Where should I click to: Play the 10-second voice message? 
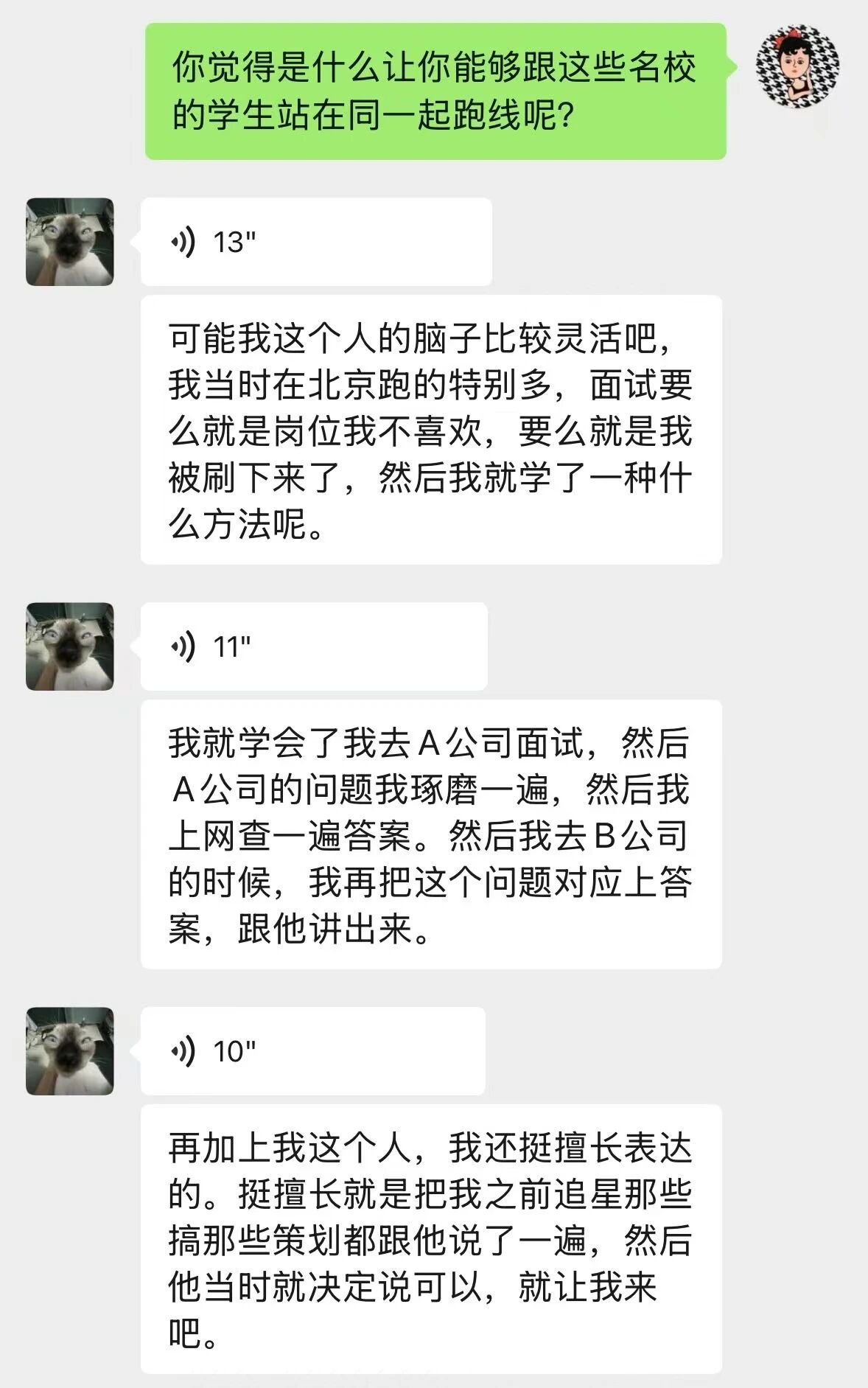point(312,1051)
